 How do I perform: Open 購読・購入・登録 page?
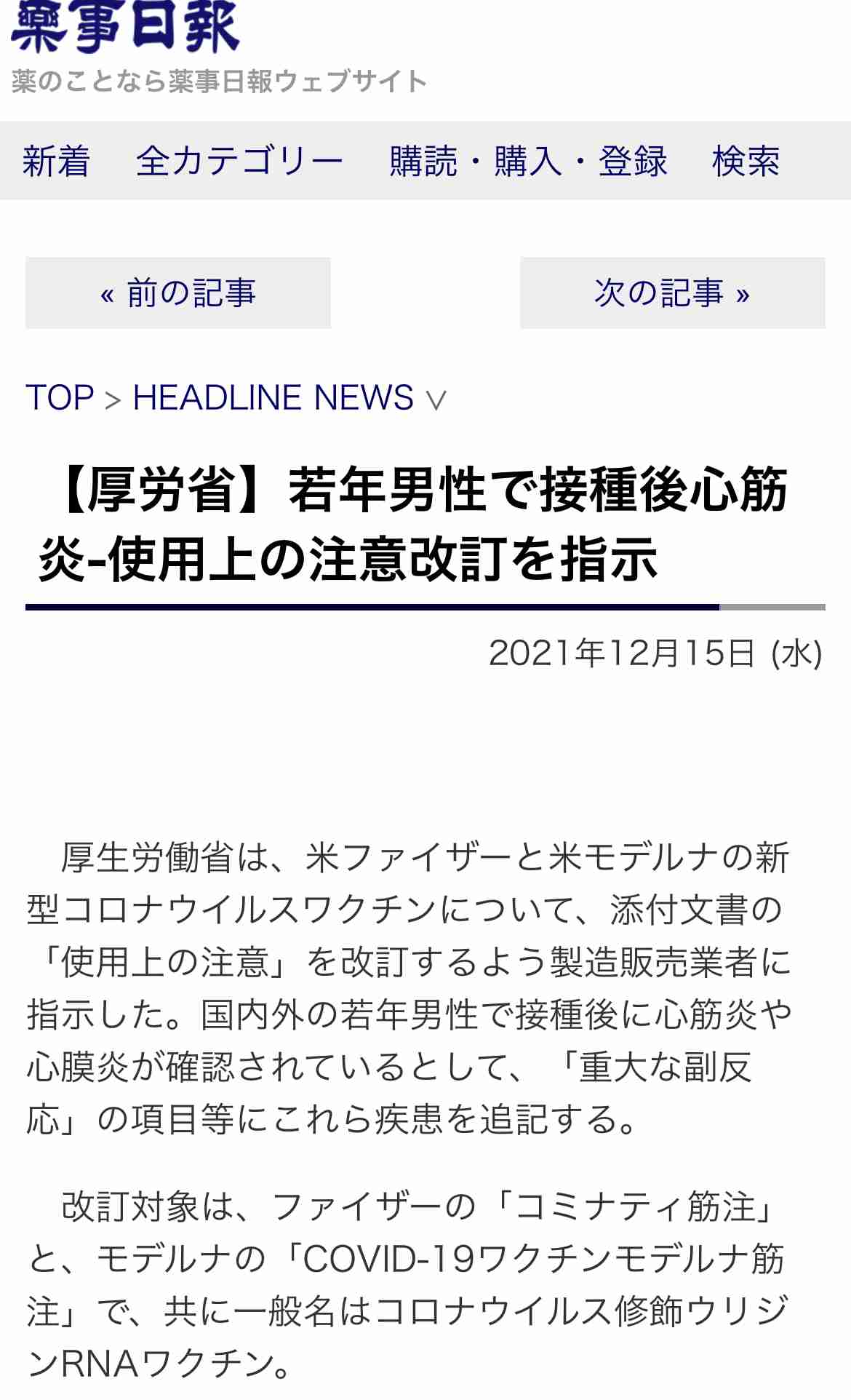coord(528,161)
